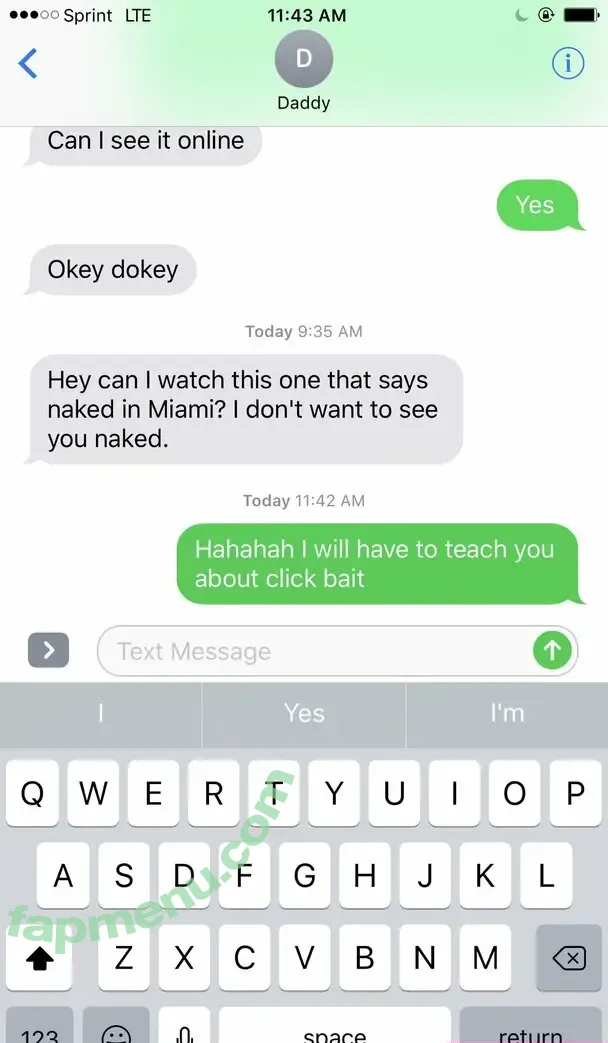Pick the "Yes" keyboard suggestion

[304, 713]
